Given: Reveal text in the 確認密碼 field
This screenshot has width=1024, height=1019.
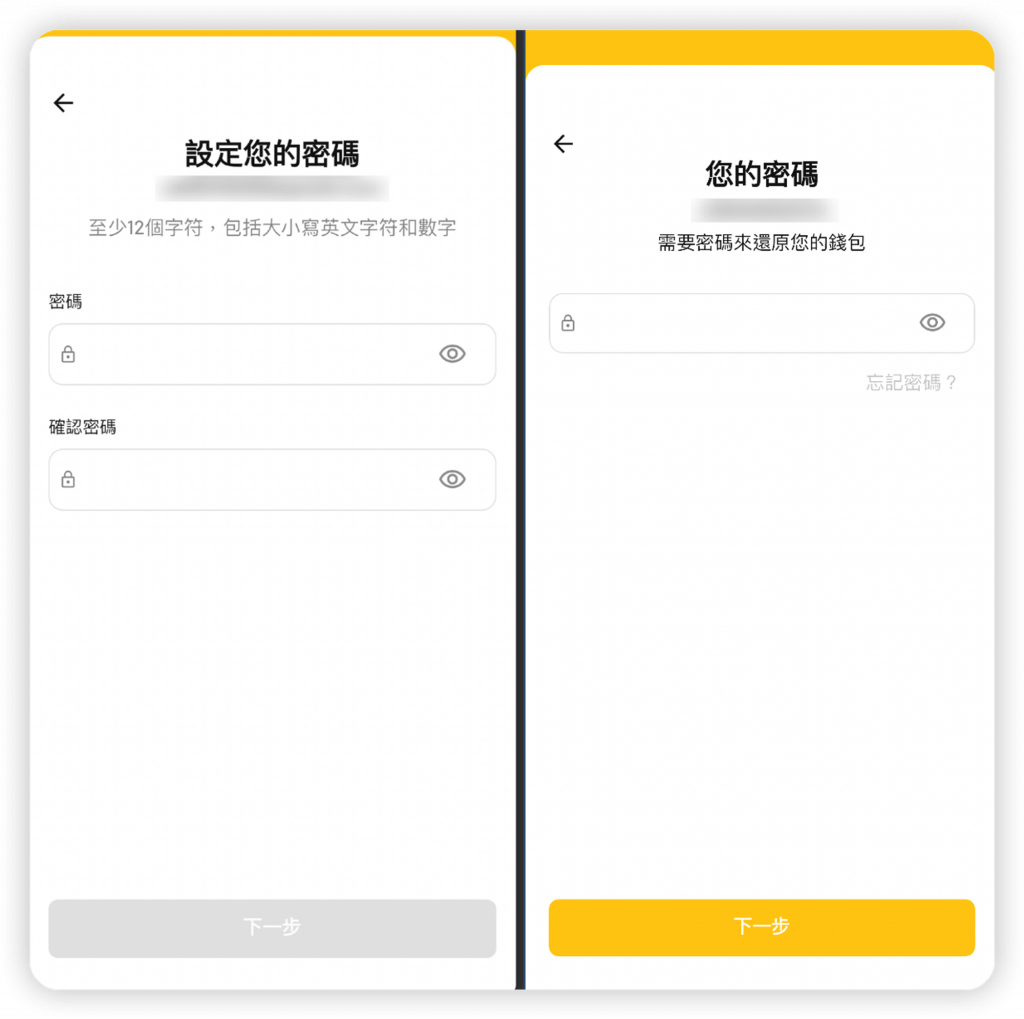Looking at the screenshot, I should tap(452, 480).
